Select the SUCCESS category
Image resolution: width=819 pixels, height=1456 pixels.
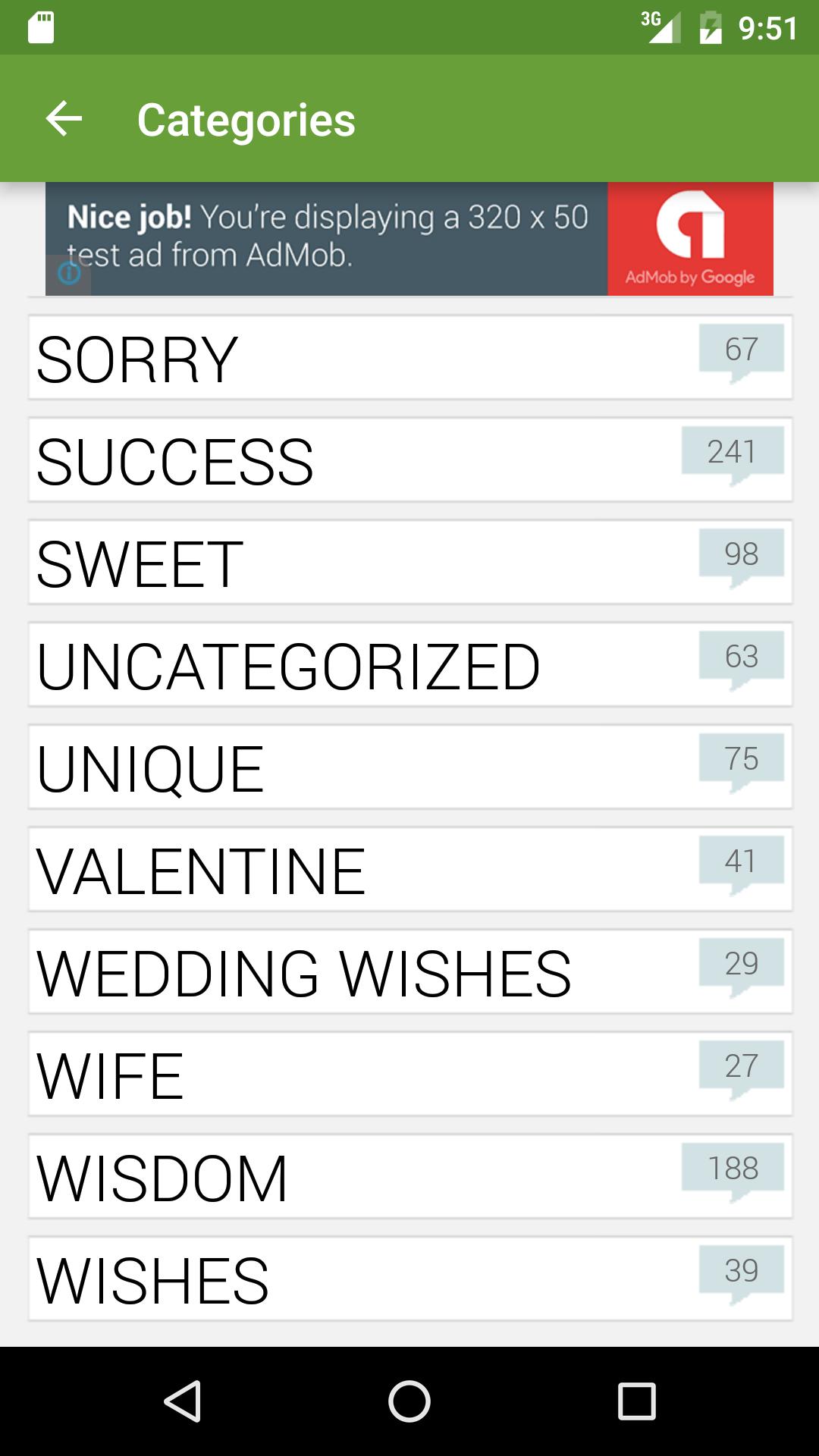pos(409,460)
